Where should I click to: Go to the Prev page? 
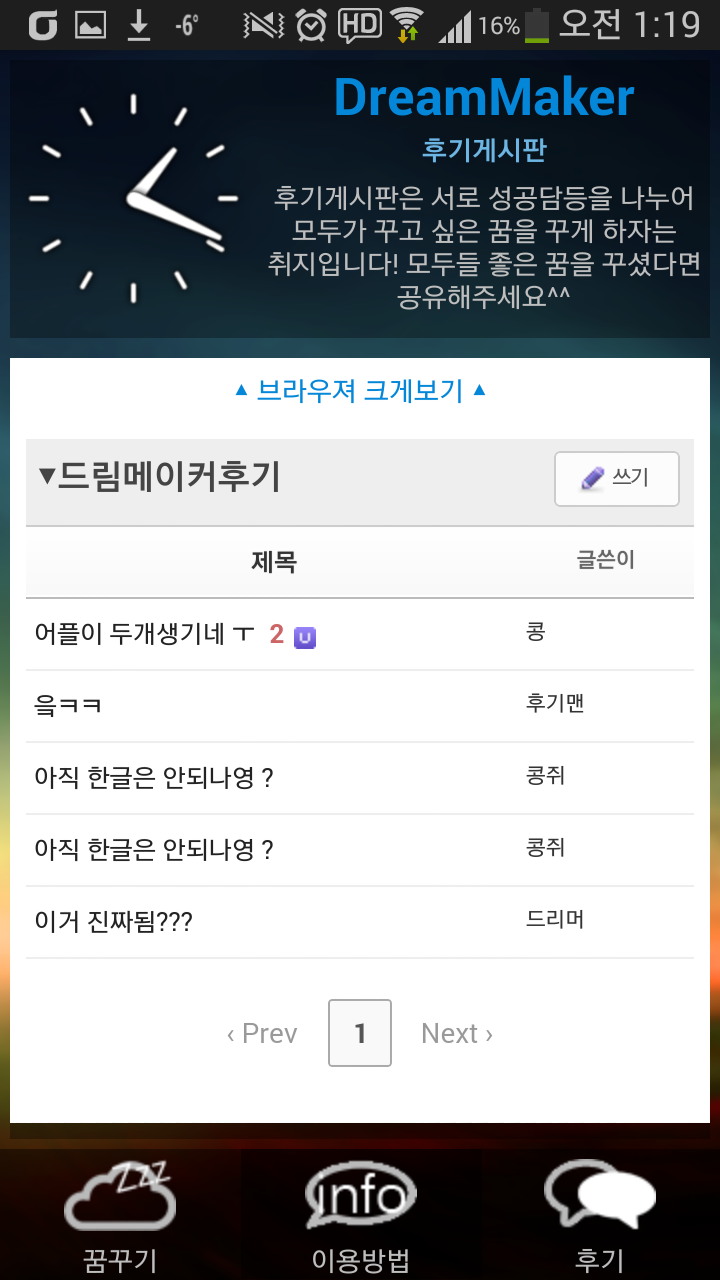pos(262,1033)
